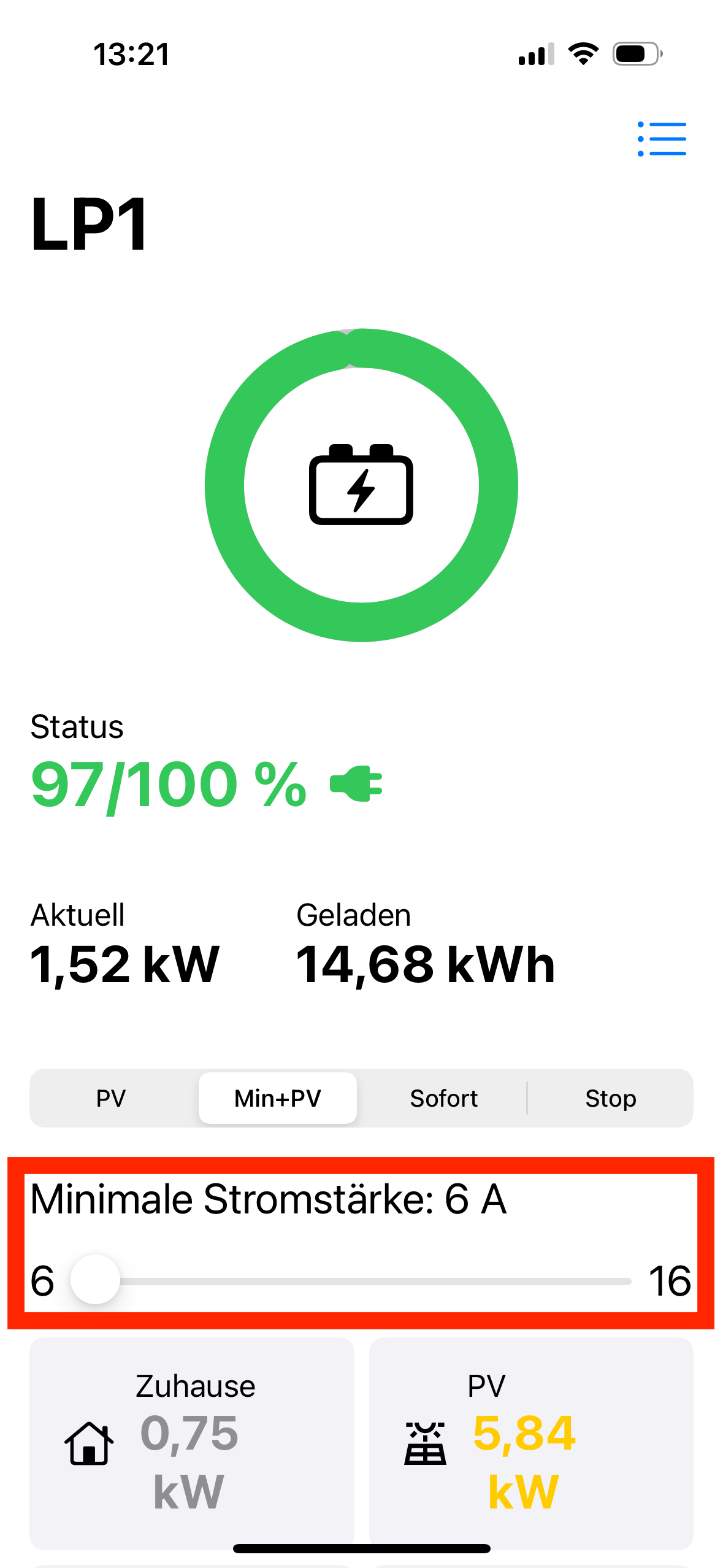Switch to Sofort charging mode
723x1568 pixels.
tap(443, 1098)
